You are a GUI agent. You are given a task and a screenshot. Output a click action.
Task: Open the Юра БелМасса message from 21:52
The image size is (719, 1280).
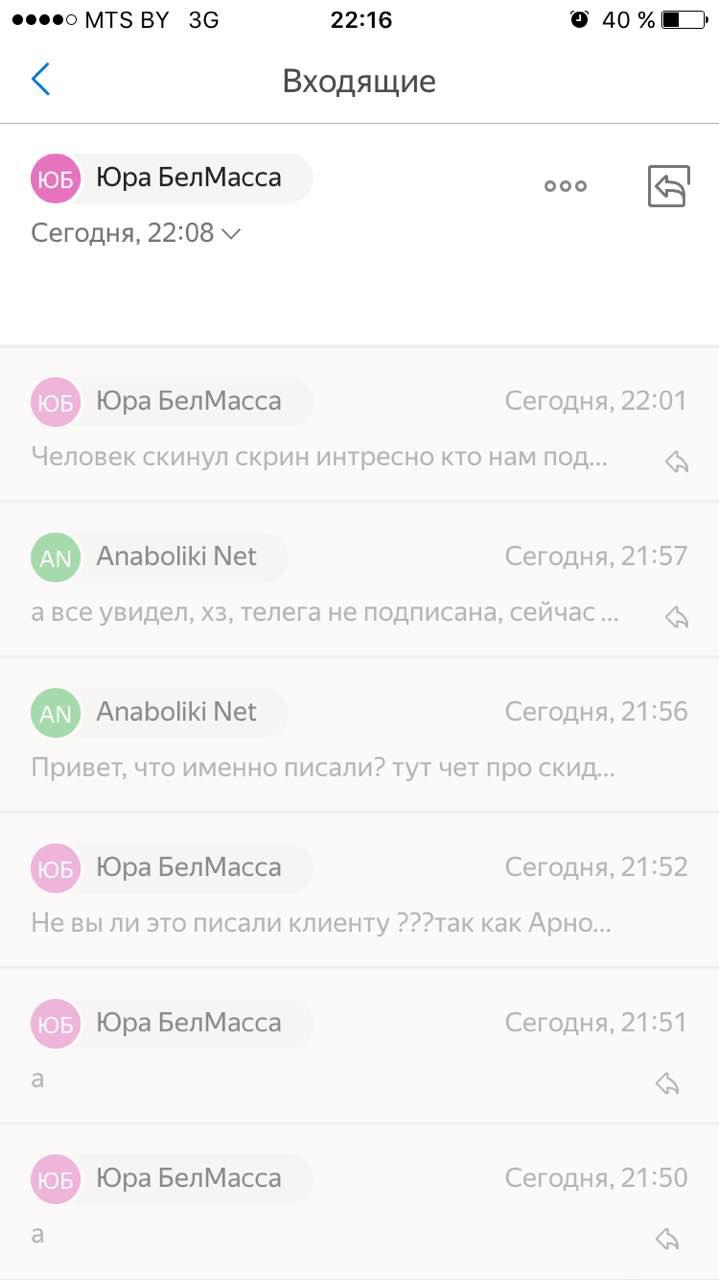coord(359,890)
